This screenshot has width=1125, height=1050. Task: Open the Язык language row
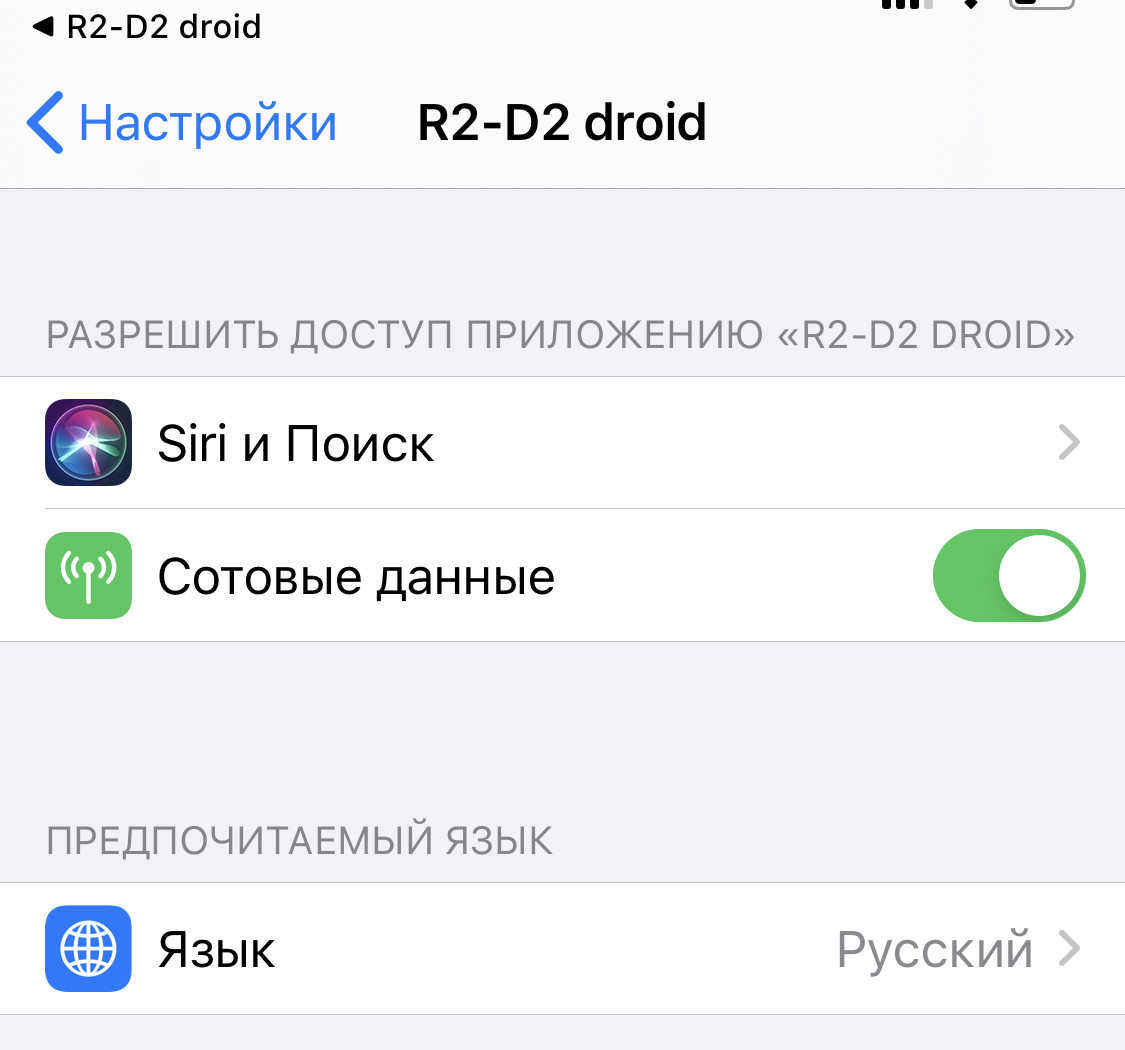pyautogui.click(x=562, y=949)
